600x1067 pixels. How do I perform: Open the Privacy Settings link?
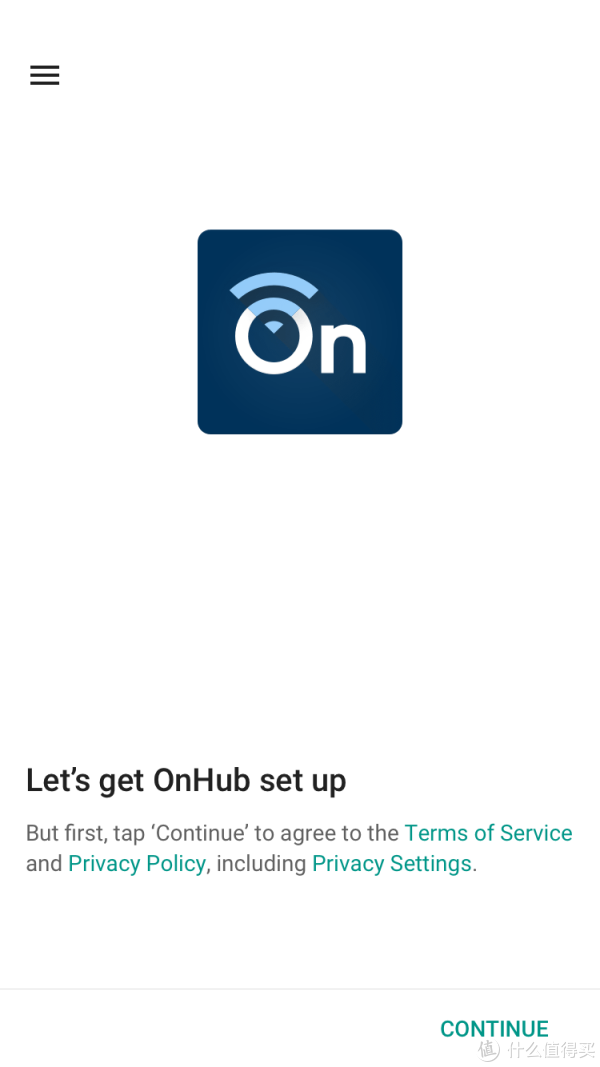392,864
